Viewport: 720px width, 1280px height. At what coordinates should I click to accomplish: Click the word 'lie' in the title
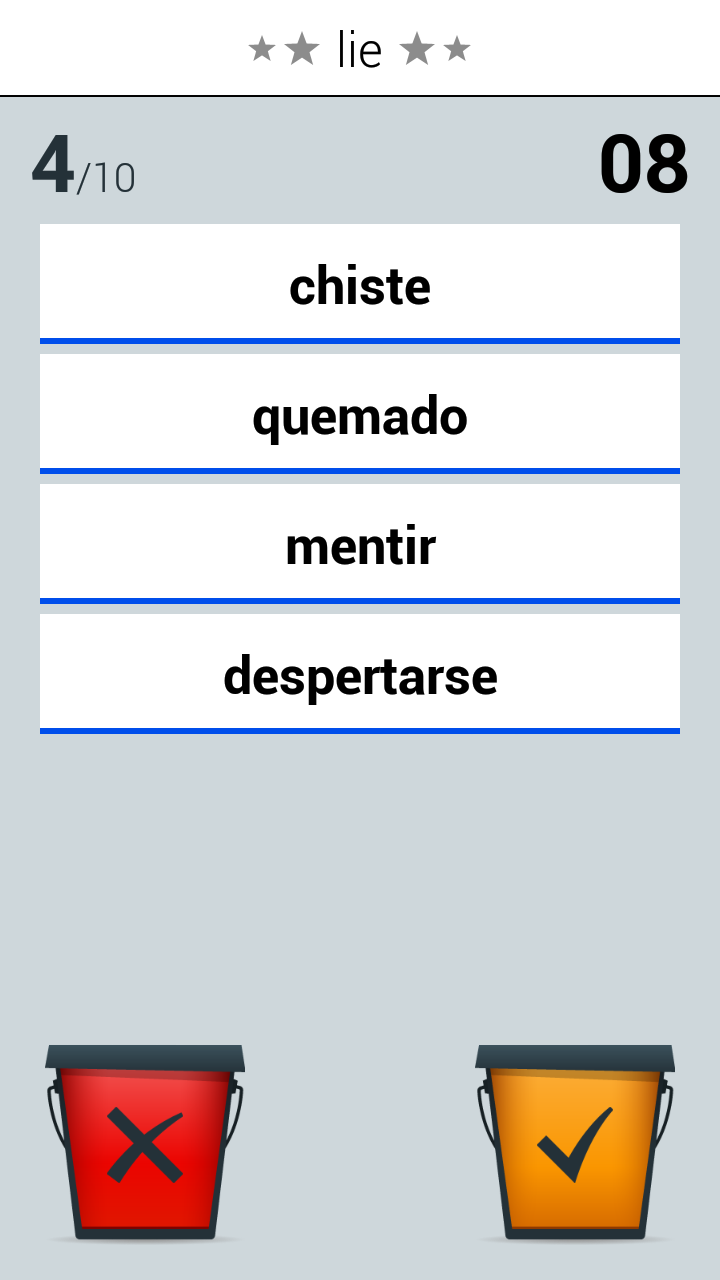point(360,47)
